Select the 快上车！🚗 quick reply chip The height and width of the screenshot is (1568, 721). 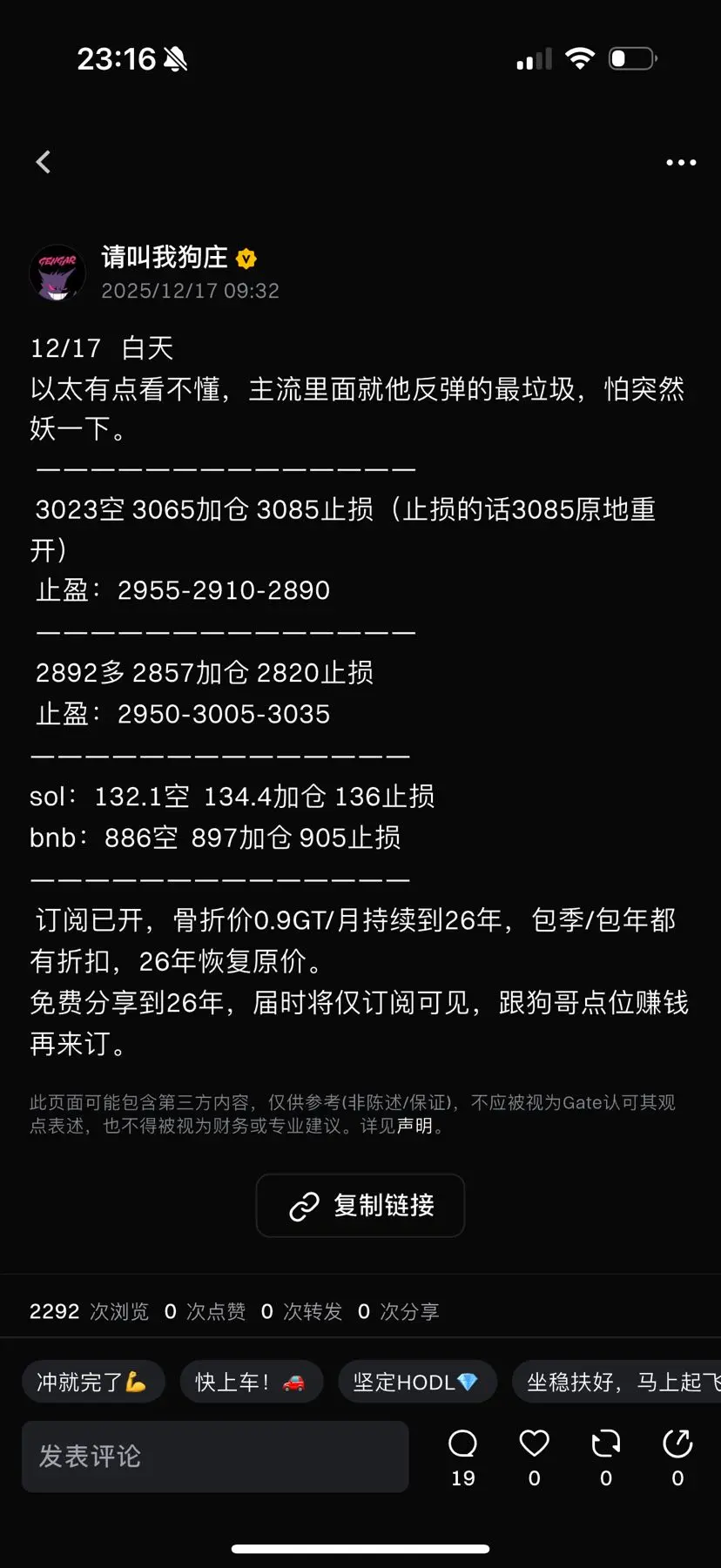coord(251,1382)
